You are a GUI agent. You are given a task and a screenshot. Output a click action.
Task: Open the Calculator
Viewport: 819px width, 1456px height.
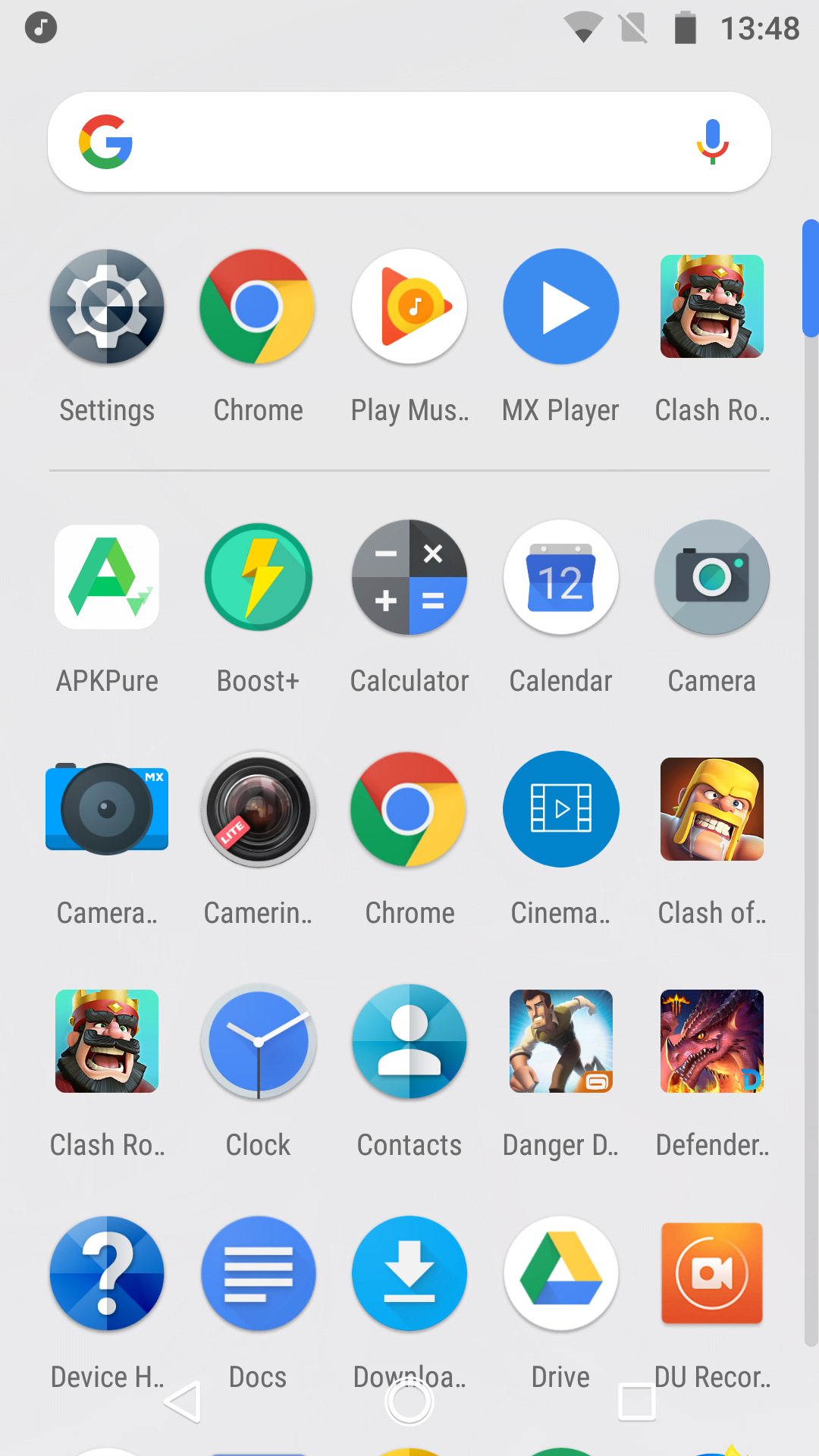click(x=409, y=577)
